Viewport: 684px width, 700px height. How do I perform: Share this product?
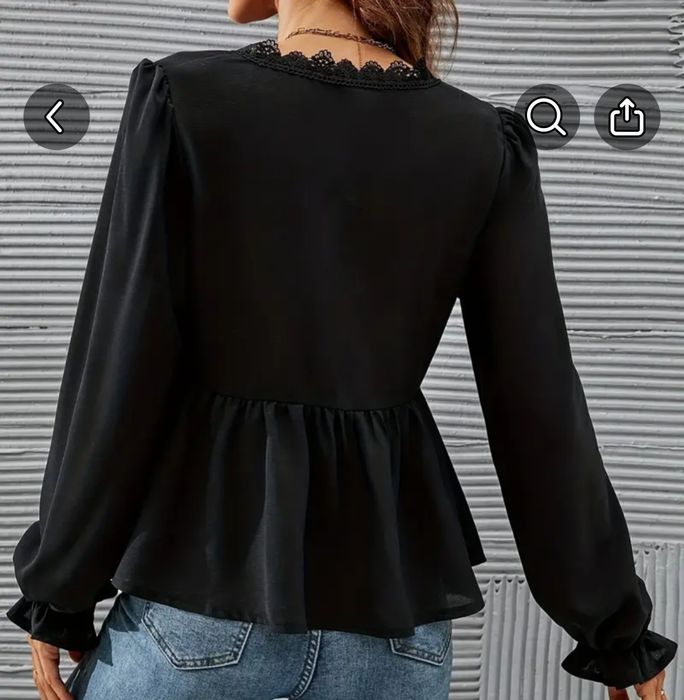click(x=627, y=117)
